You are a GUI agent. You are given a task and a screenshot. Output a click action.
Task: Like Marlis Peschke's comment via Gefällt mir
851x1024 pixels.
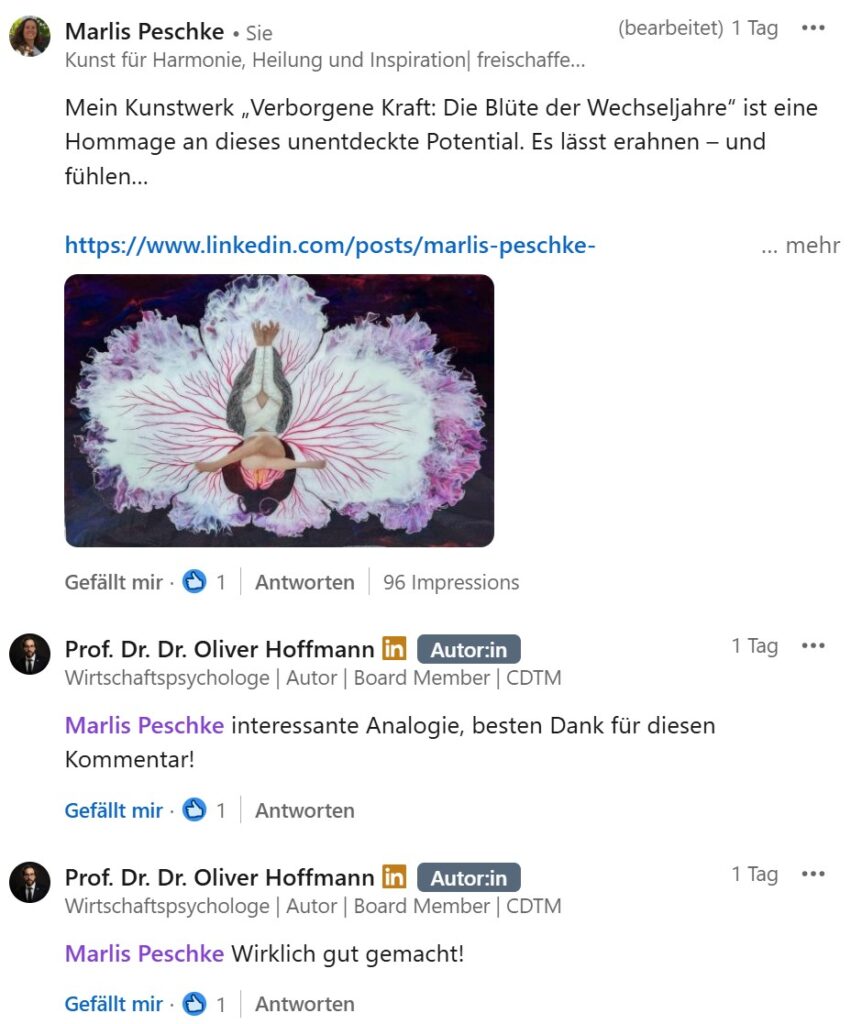tap(113, 582)
